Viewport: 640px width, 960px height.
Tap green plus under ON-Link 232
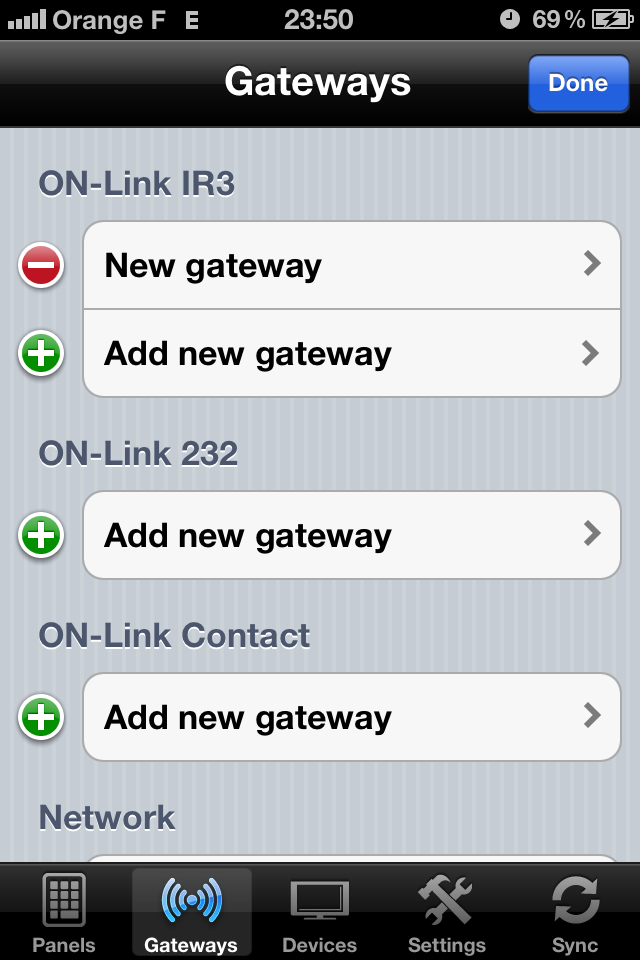[42, 535]
